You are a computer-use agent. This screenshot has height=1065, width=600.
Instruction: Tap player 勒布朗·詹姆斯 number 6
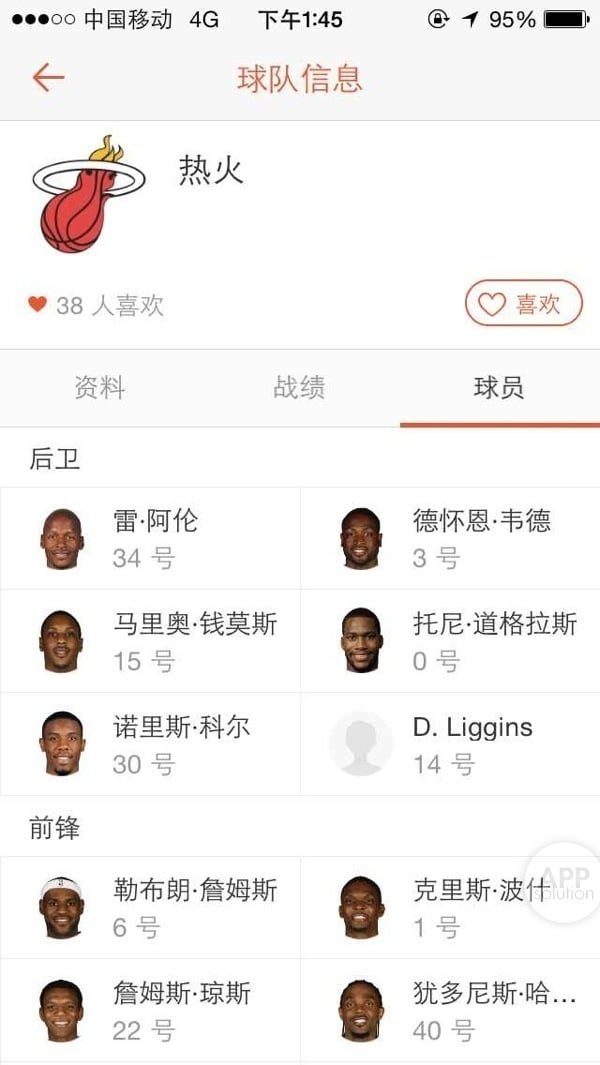click(150, 907)
